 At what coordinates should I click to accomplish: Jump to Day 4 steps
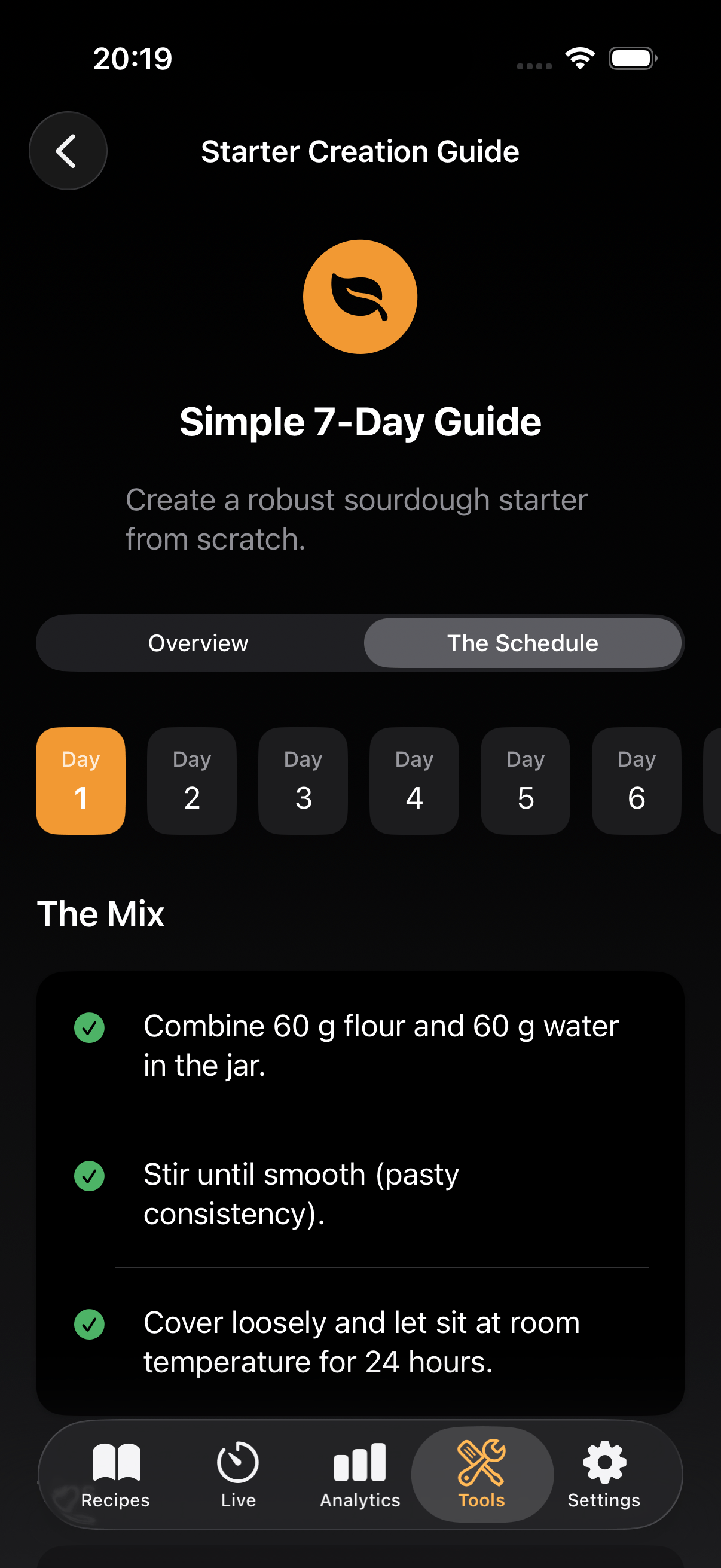tap(414, 780)
